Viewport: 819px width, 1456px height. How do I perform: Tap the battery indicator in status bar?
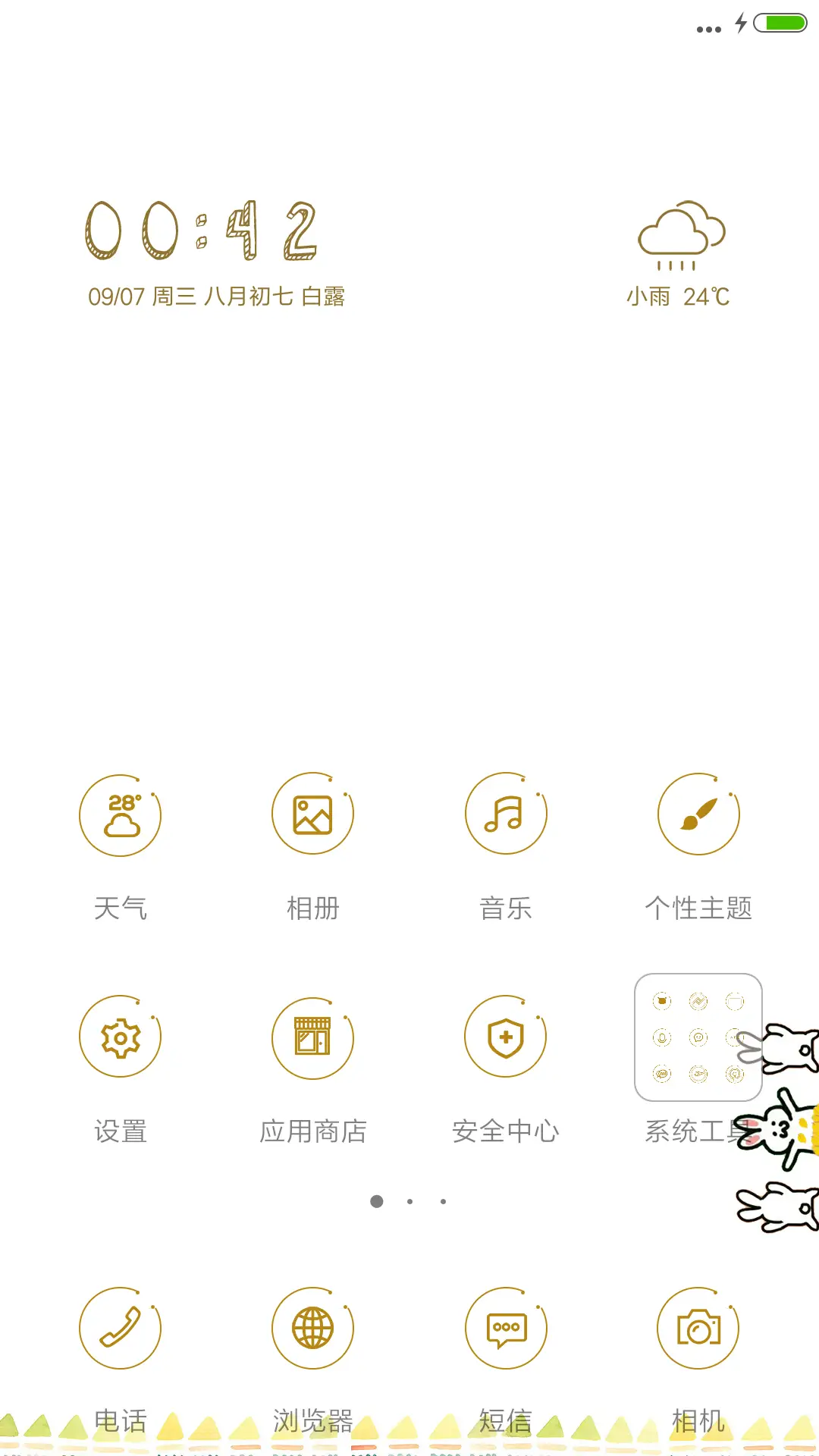pyautogui.click(x=781, y=24)
